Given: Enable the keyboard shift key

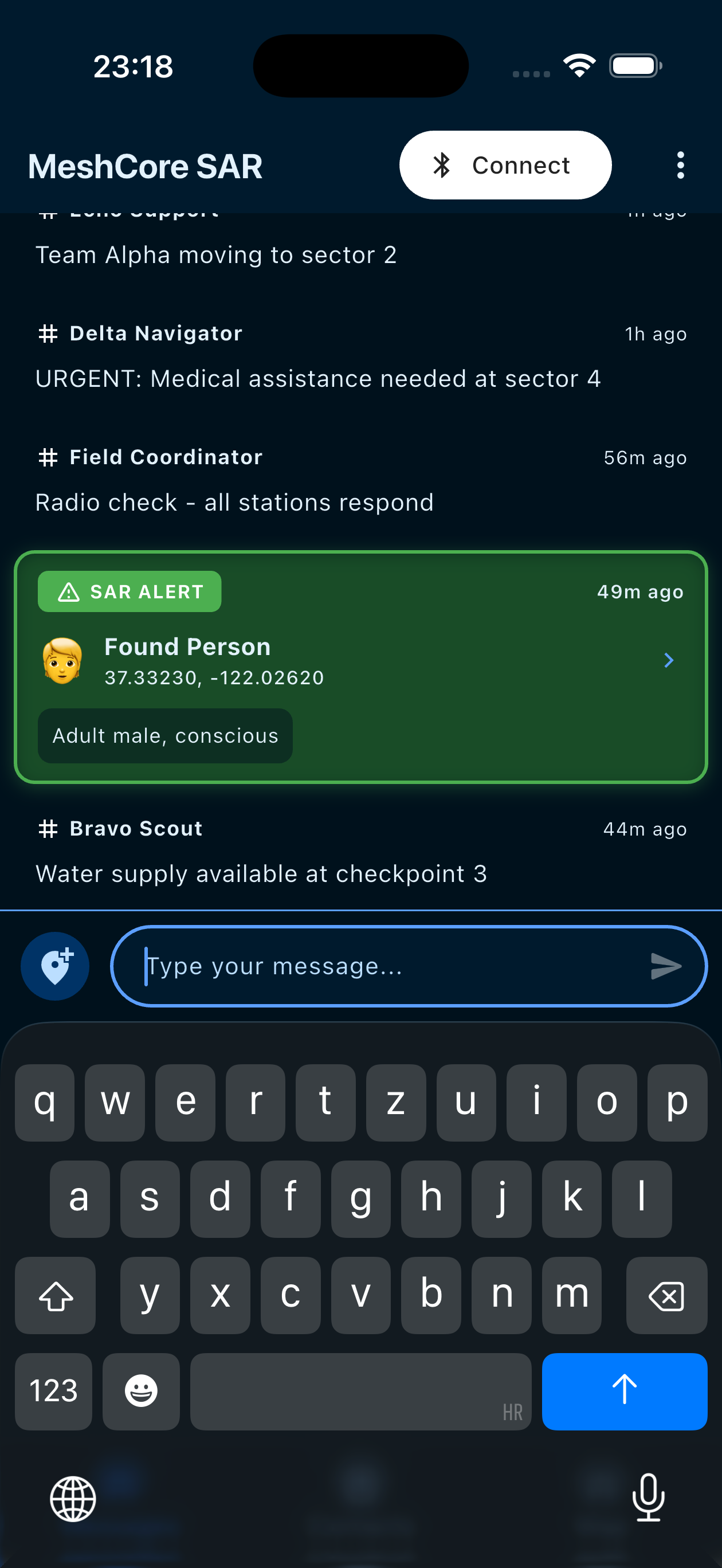Looking at the screenshot, I should (x=56, y=1295).
